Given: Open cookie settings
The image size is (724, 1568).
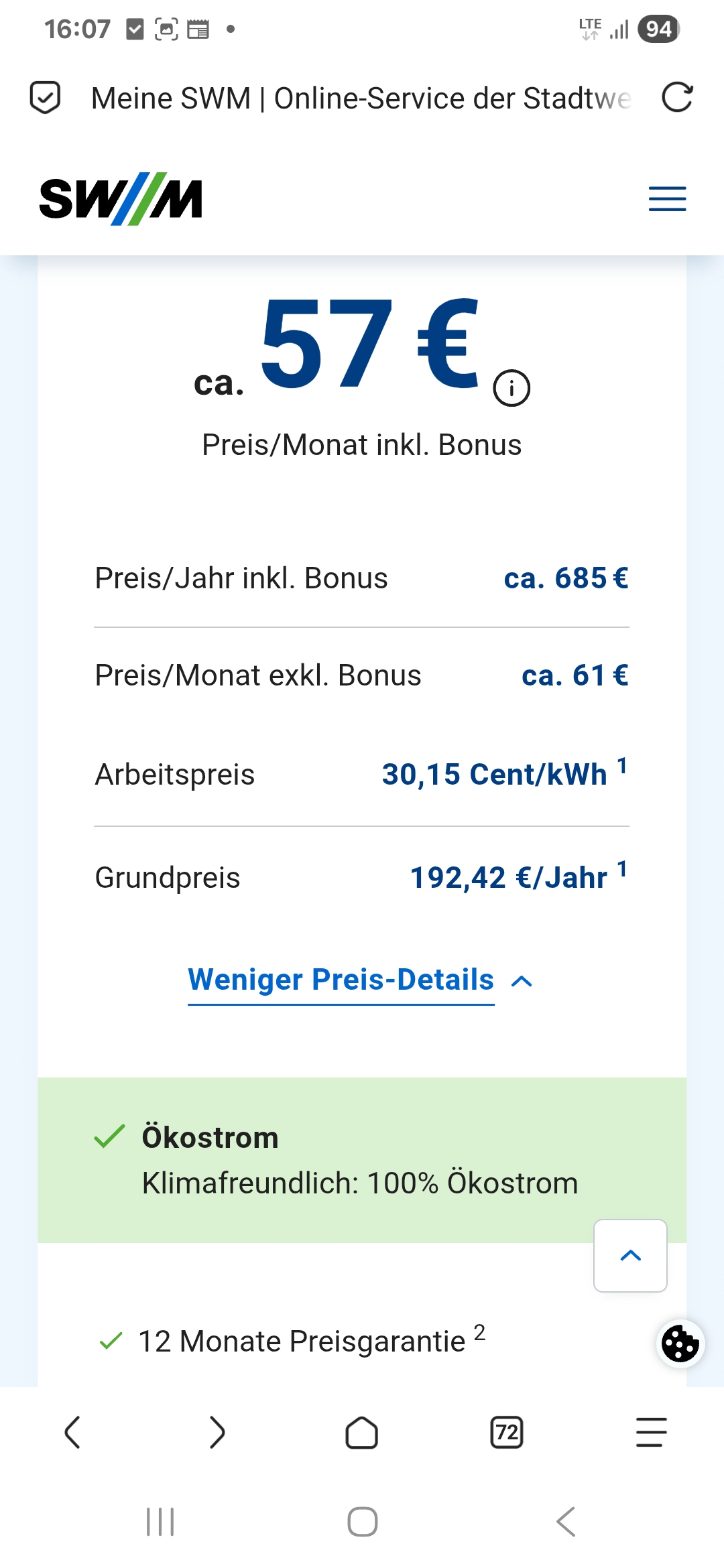Looking at the screenshot, I should coord(680,1344).
